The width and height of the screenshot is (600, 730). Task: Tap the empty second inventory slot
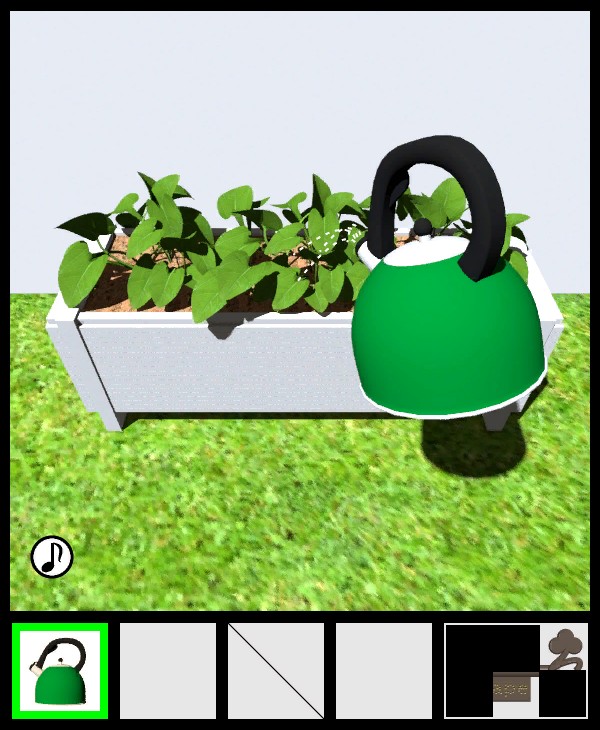tap(168, 671)
